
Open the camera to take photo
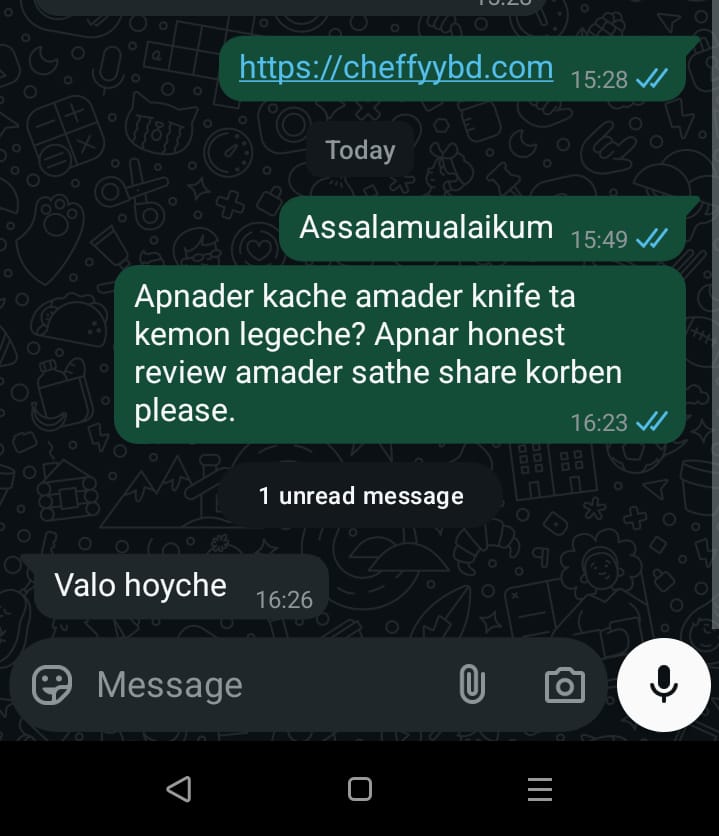point(564,685)
